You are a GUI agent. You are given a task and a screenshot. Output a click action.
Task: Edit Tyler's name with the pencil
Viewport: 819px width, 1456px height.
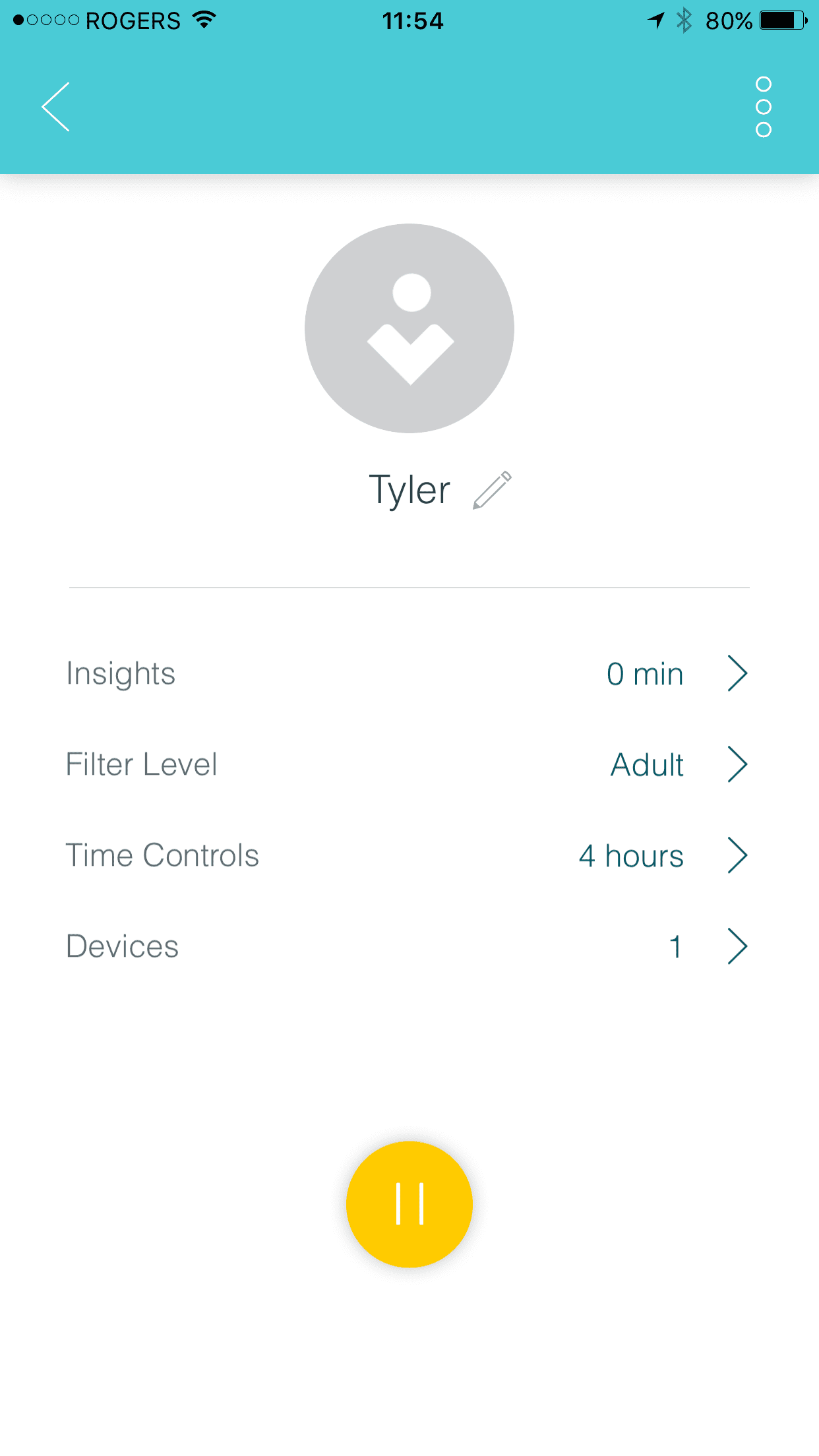click(492, 490)
